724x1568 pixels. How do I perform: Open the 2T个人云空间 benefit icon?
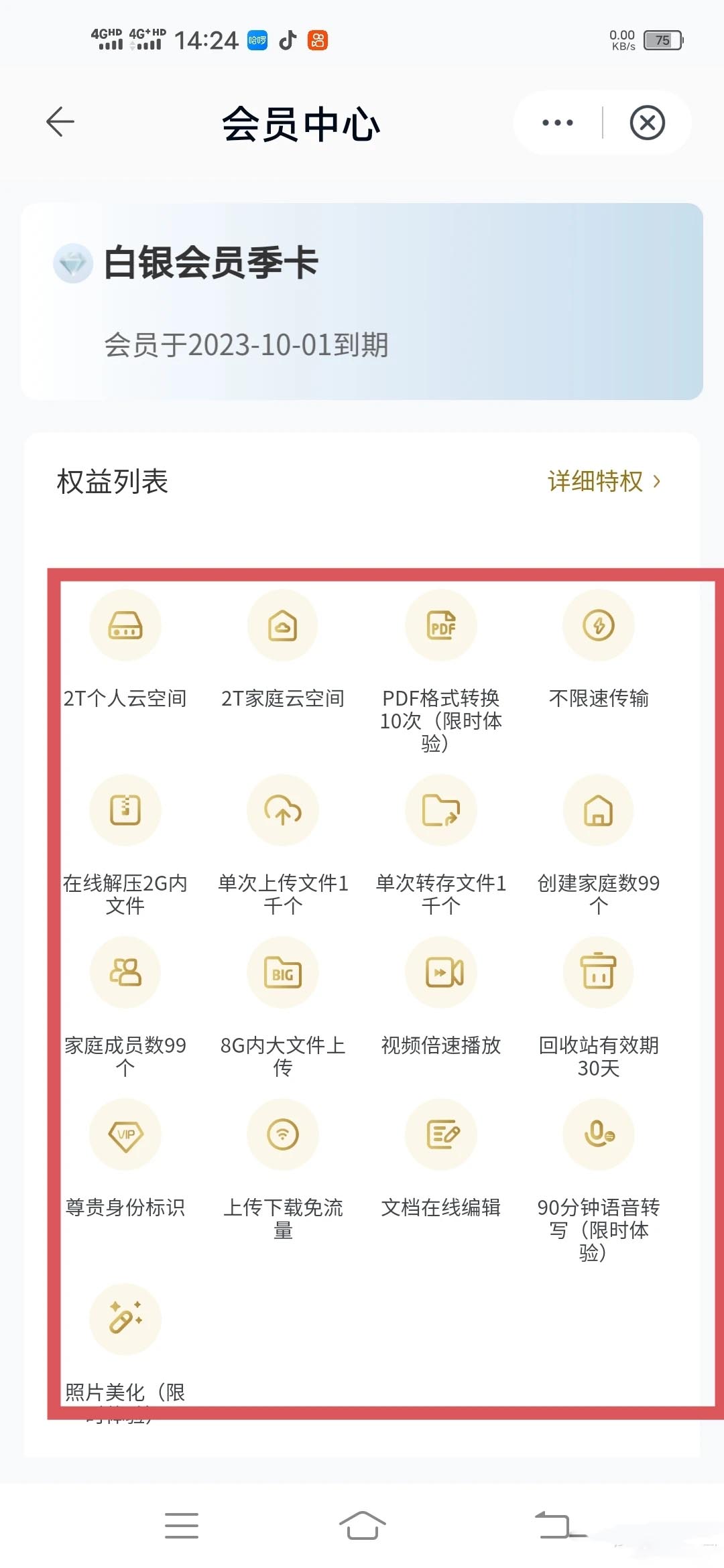point(125,625)
